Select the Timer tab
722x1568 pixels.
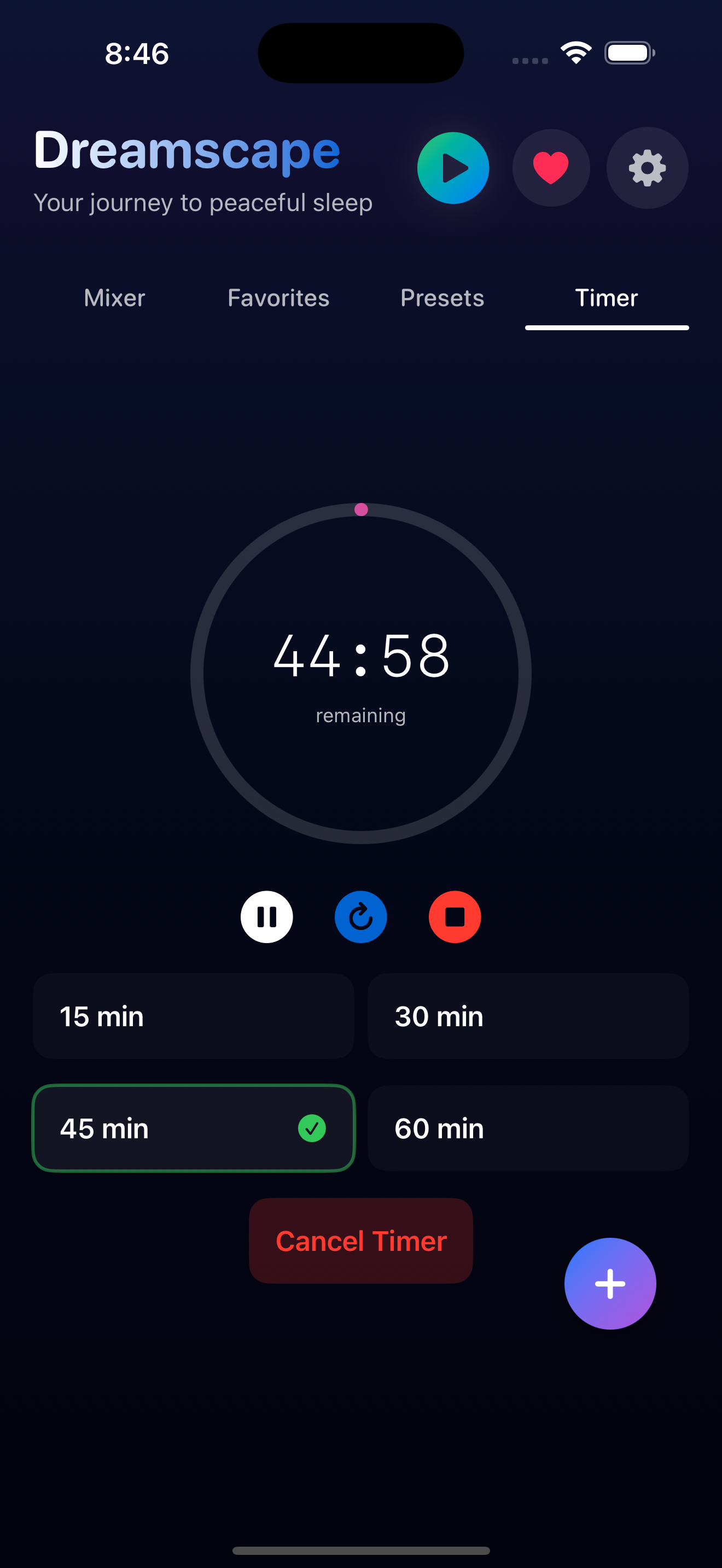coord(607,299)
